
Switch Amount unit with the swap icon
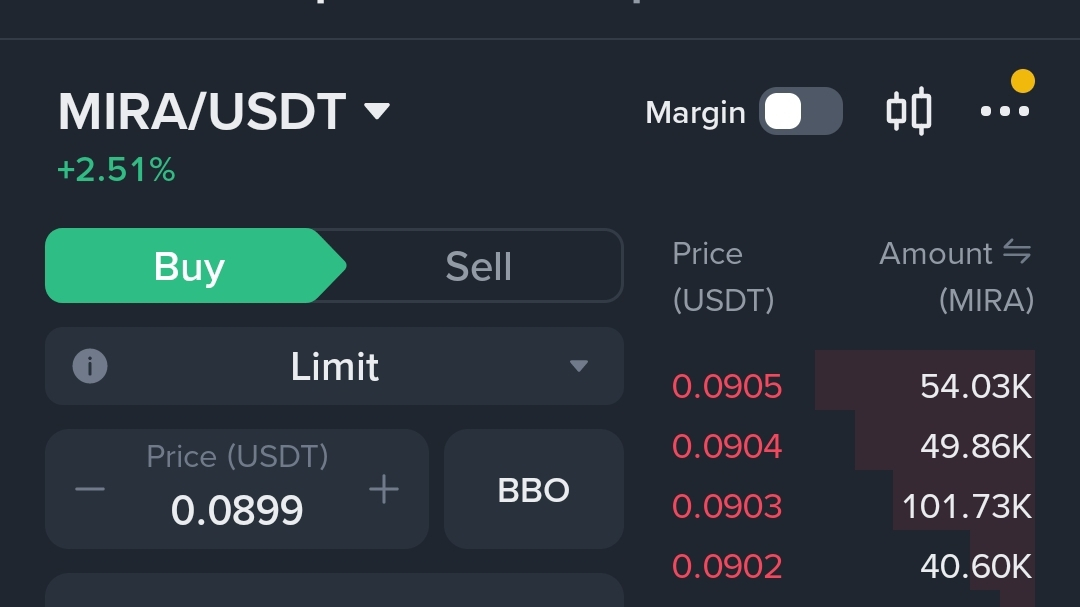(x=1016, y=254)
